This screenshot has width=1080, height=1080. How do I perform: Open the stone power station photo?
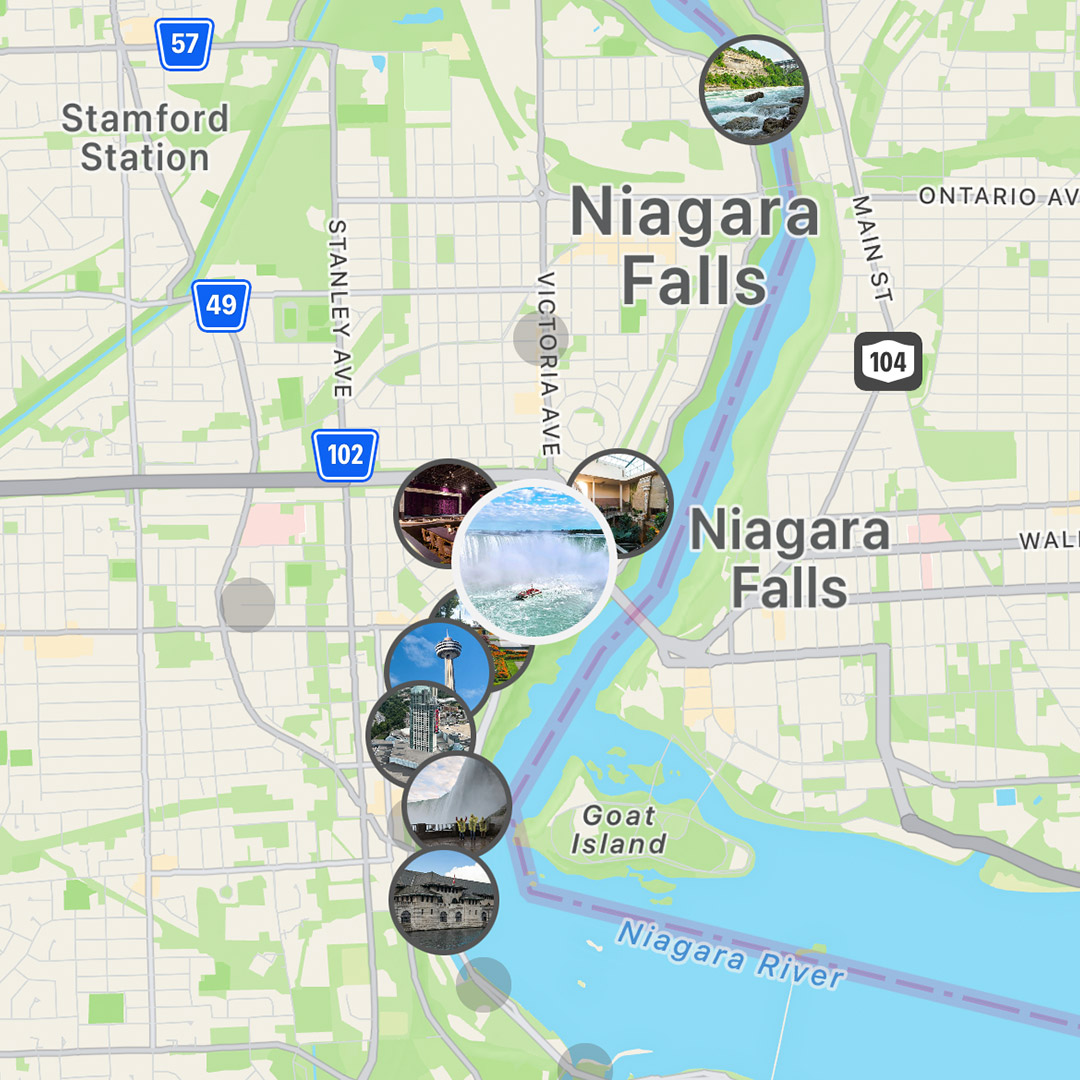(x=443, y=902)
